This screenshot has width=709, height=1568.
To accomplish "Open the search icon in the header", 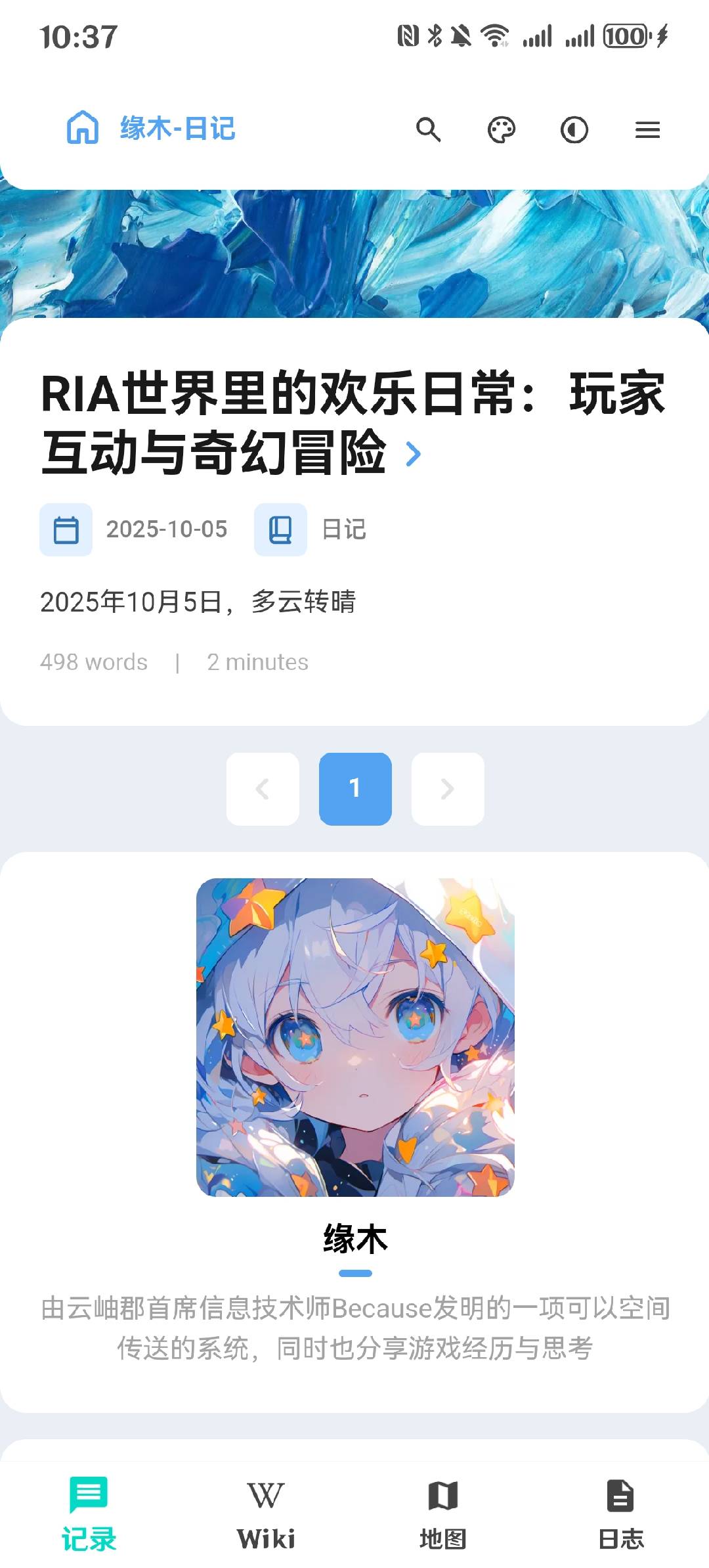I will [x=428, y=129].
